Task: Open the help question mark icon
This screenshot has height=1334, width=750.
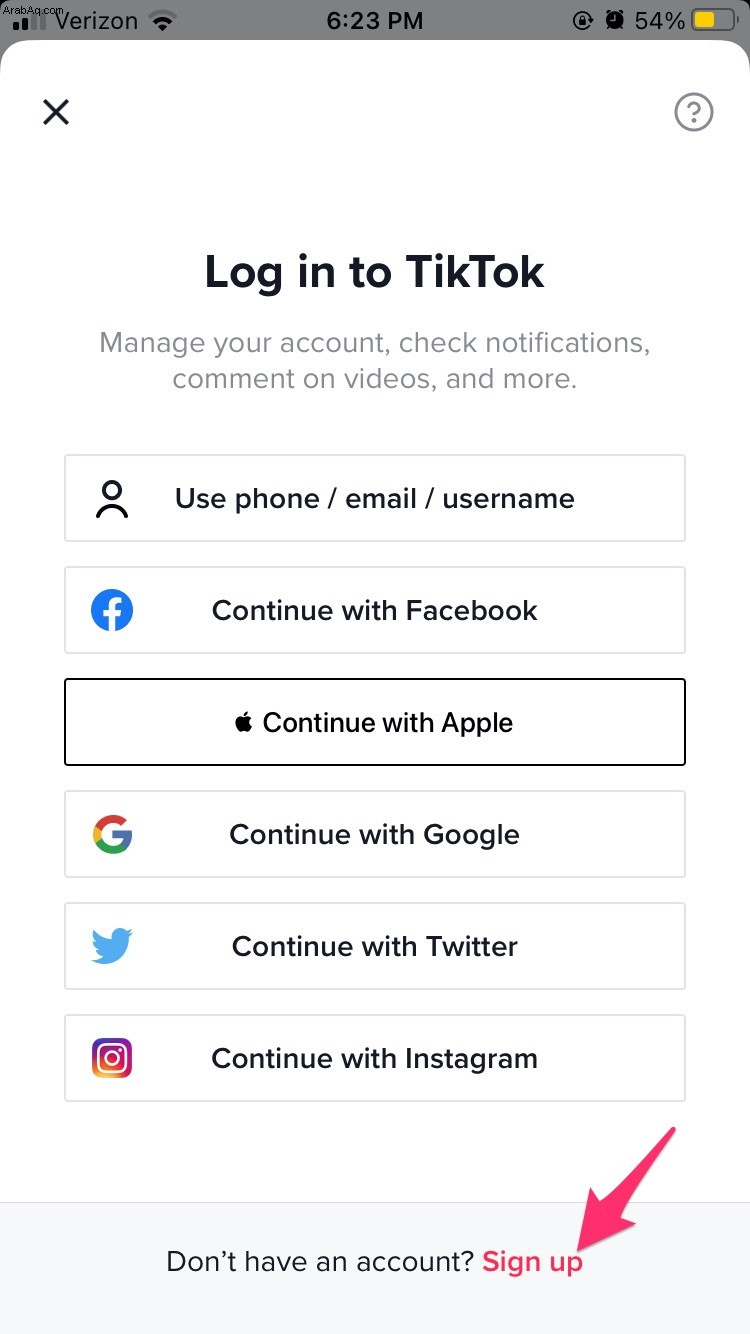Action: tap(694, 112)
